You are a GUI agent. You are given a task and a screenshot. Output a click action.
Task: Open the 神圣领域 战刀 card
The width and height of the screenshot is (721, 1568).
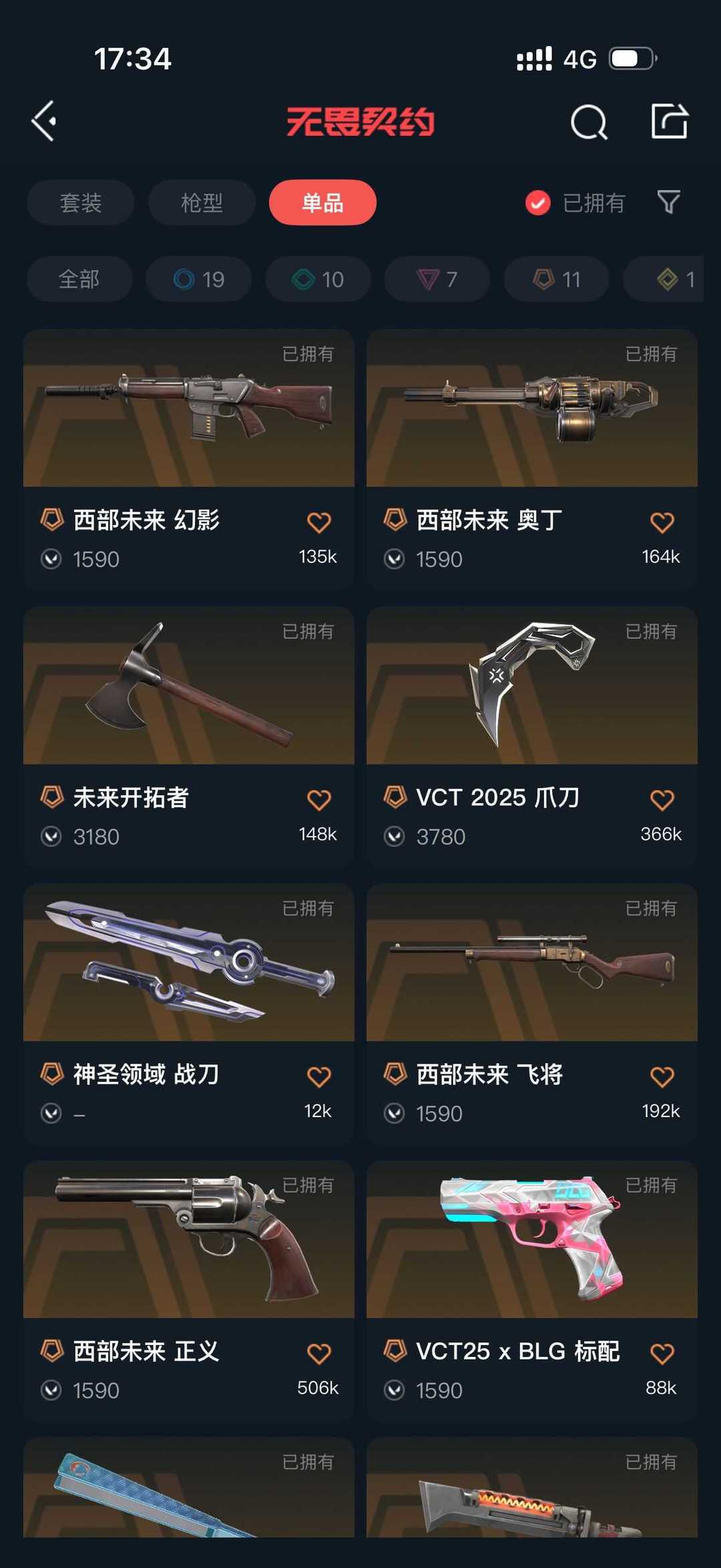[x=189, y=1014]
